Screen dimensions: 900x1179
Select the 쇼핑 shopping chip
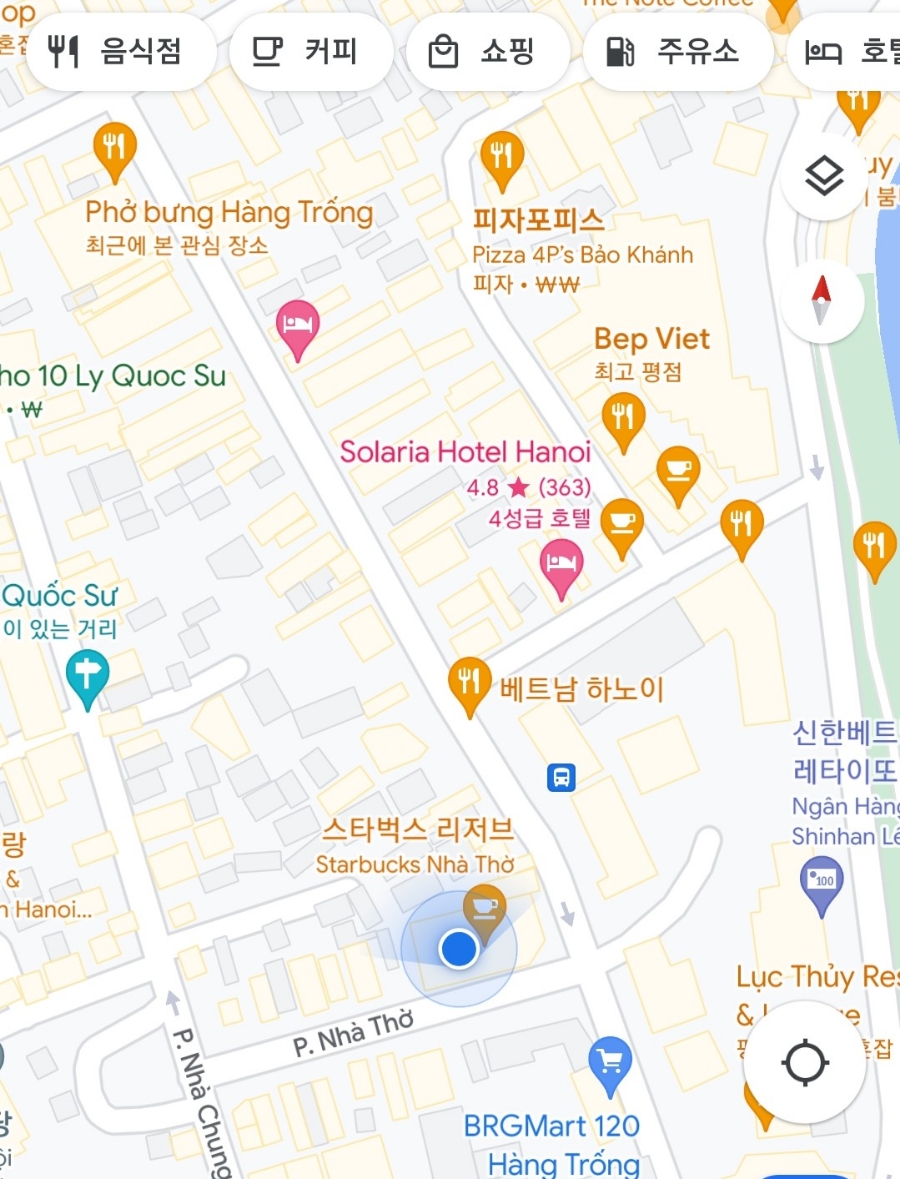pos(487,52)
